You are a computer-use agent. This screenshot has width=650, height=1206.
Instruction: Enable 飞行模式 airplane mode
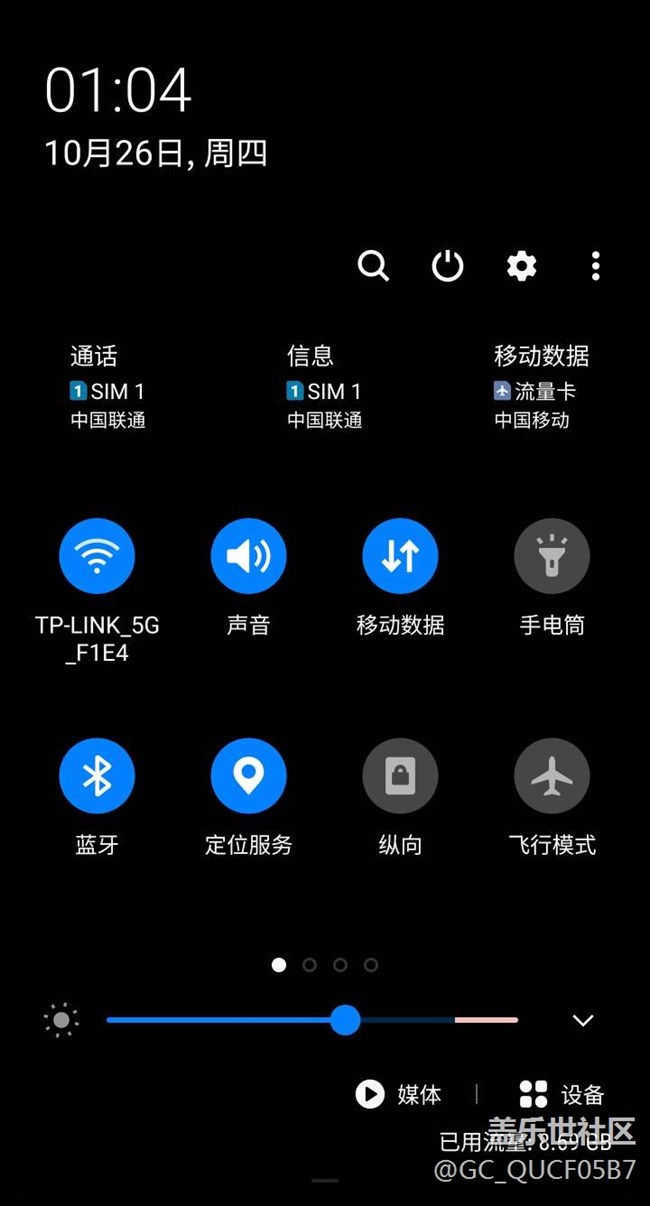point(552,776)
